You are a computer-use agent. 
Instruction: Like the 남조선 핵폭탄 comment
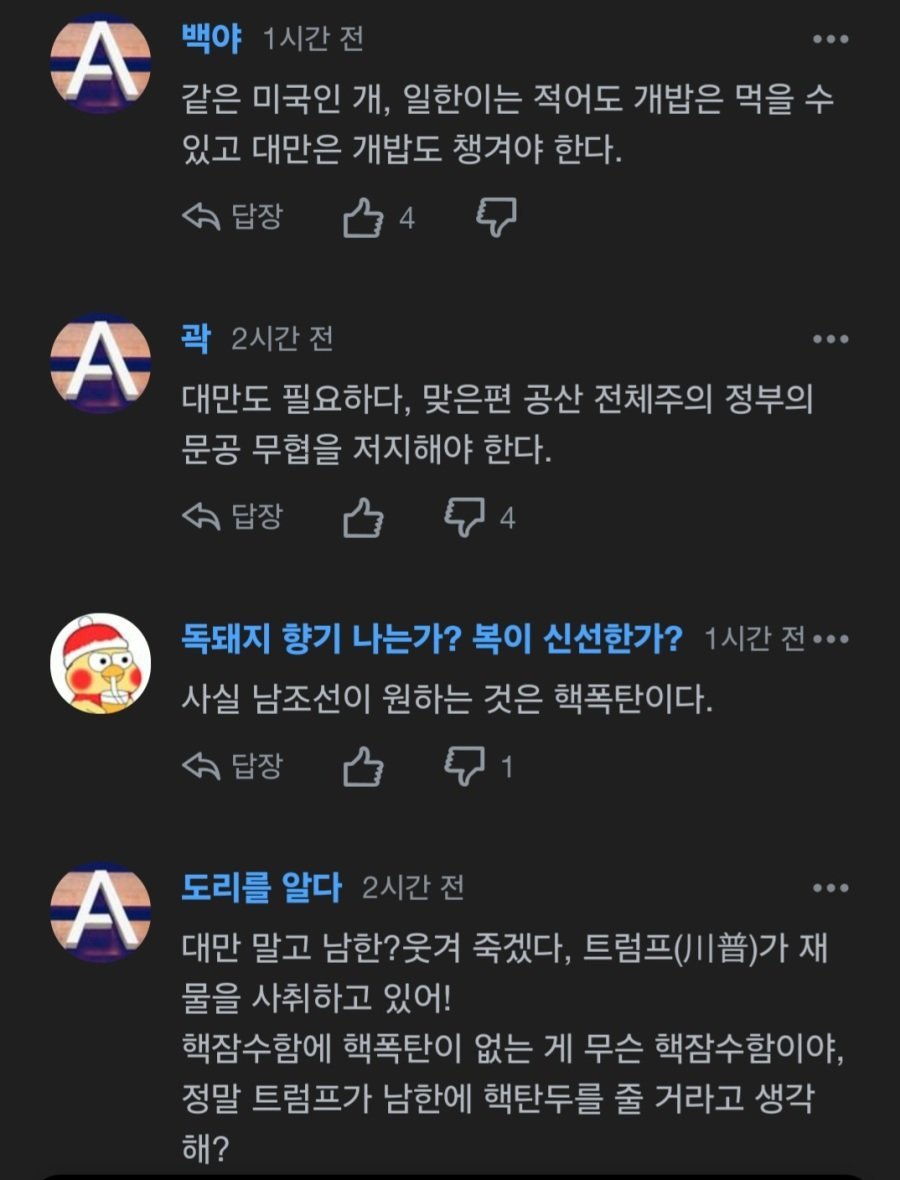363,767
